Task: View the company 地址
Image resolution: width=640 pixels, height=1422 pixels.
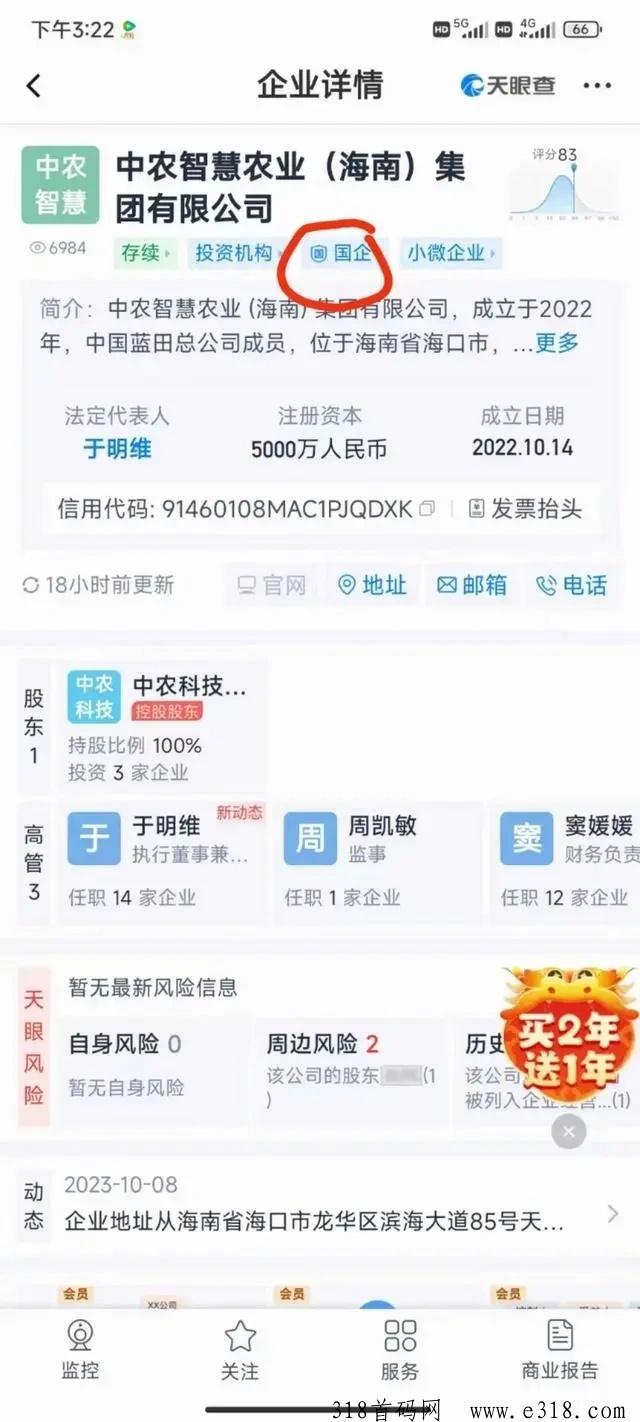Action: (x=372, y=585)
